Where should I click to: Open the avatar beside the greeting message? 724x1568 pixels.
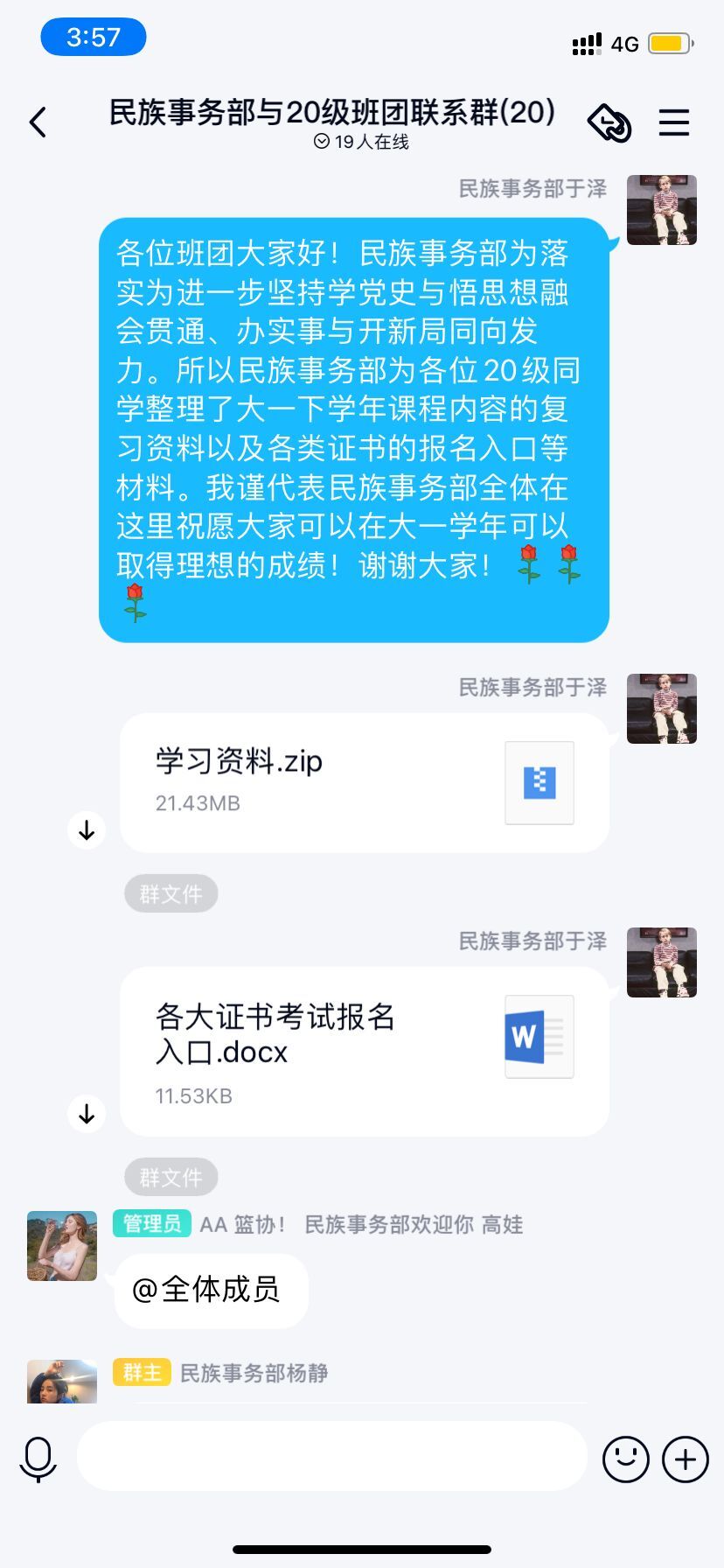point(661,210)
